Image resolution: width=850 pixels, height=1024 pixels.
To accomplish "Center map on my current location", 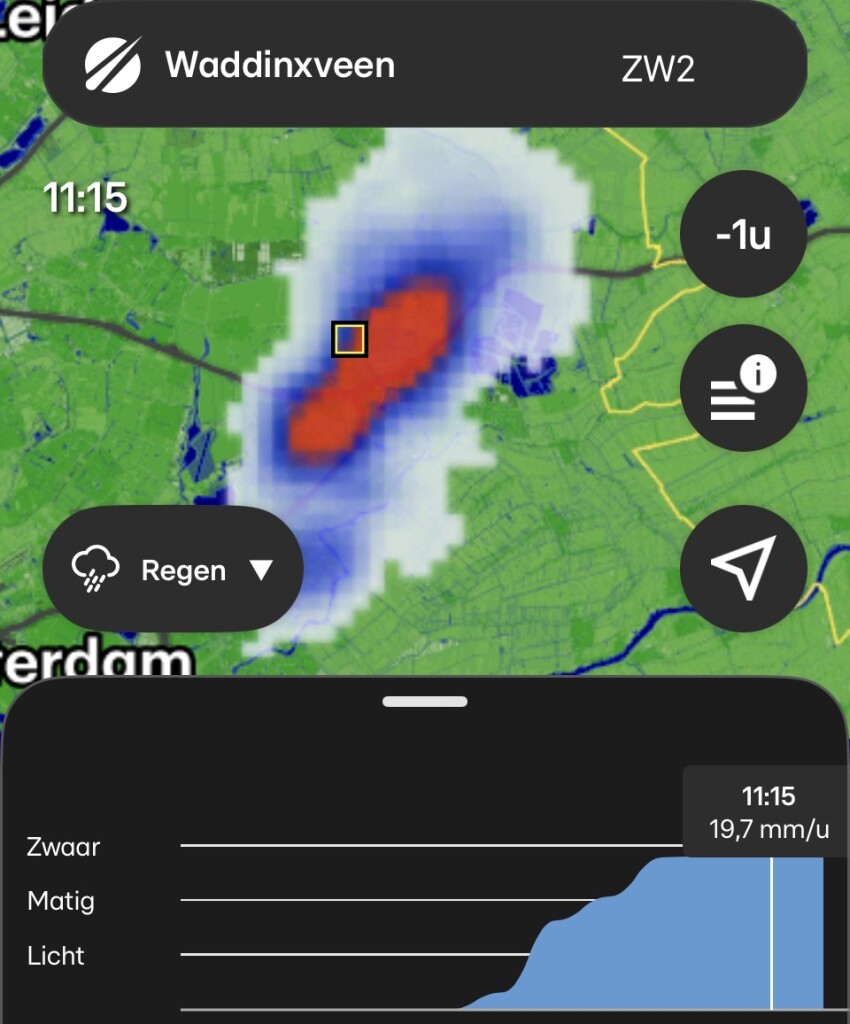I will [x=744, y=568].
